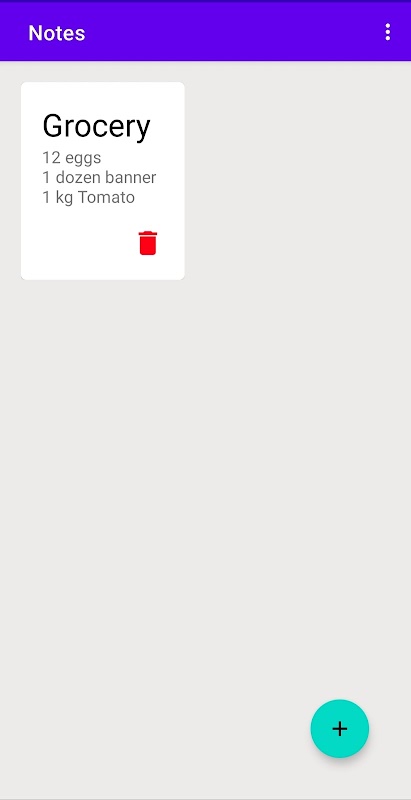The width and height of the screenshot is (411, 800).
Task: Add a new note
Action: (340, 728)
